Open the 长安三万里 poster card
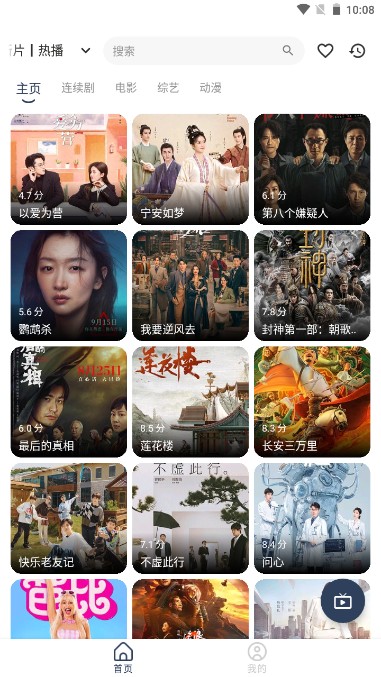The width and height of the screenshot is (381, 677). pyautogui.click(x=312, y=402)
